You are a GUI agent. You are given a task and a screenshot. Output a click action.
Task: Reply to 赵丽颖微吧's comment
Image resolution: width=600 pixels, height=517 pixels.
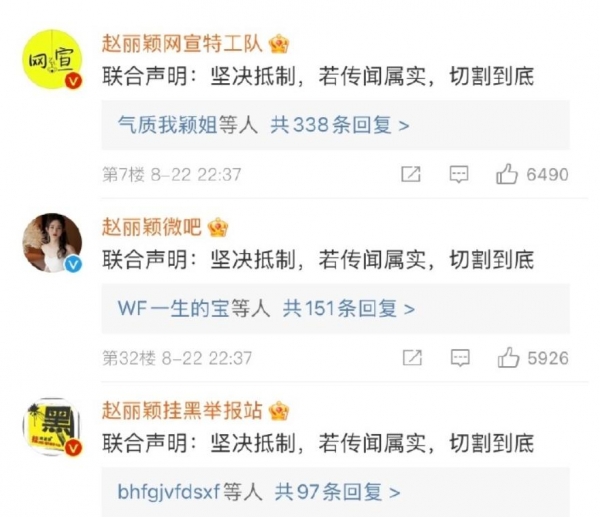[x=459, y=357]
